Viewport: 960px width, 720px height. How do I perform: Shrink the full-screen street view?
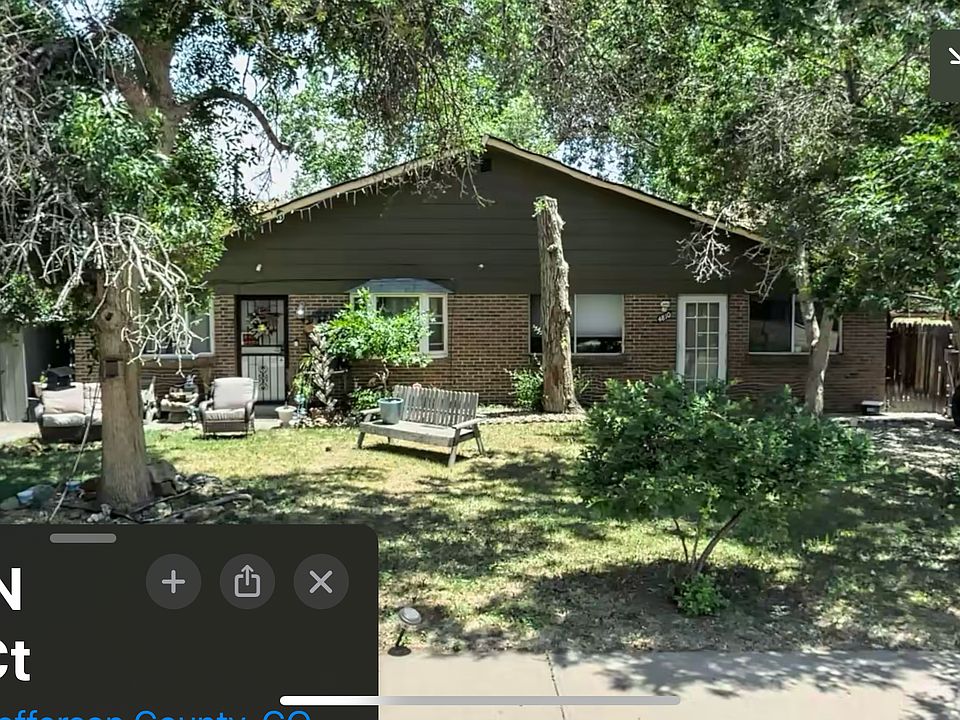(947, 65)
